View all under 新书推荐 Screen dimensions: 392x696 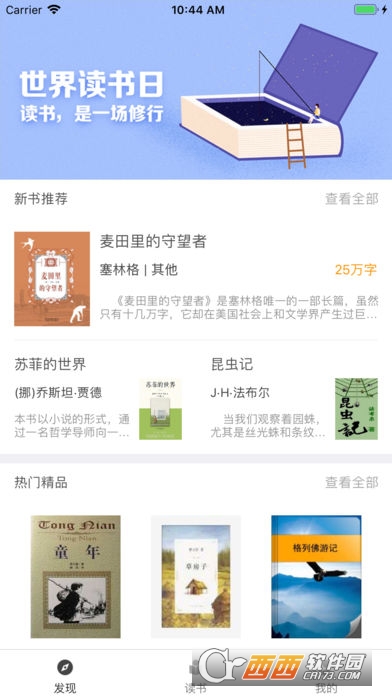click(352, 199)
